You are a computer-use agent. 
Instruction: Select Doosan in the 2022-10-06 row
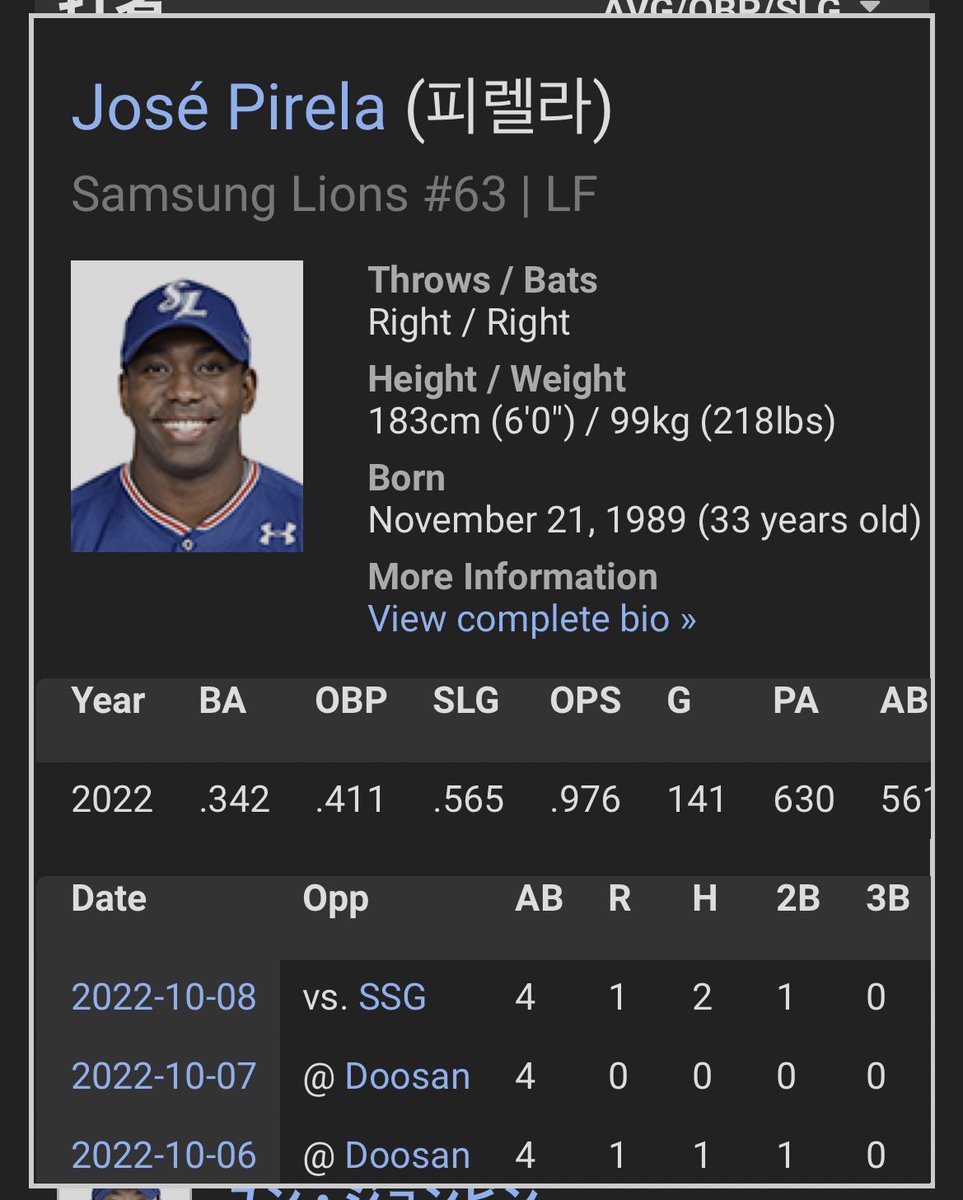tap(407, 1155)
